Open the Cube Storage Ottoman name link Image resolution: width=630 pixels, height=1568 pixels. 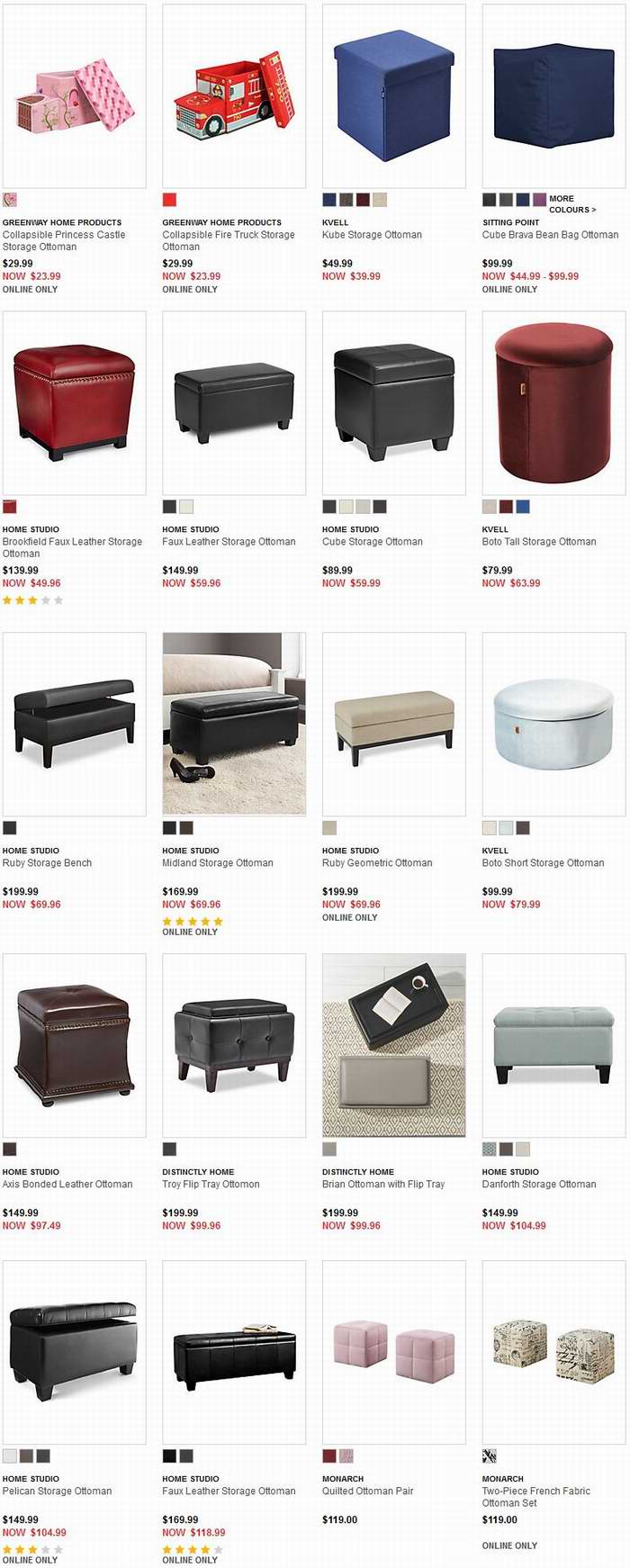[x=372, y=542]
